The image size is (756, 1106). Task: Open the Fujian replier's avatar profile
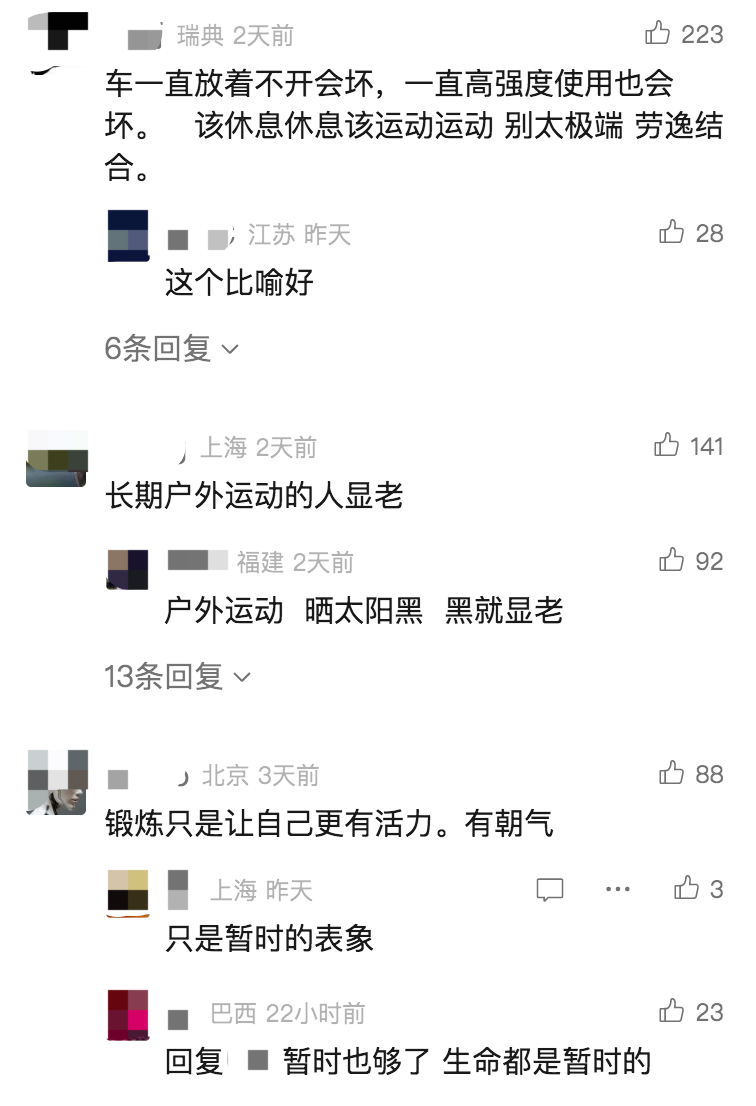coord(128,569)
